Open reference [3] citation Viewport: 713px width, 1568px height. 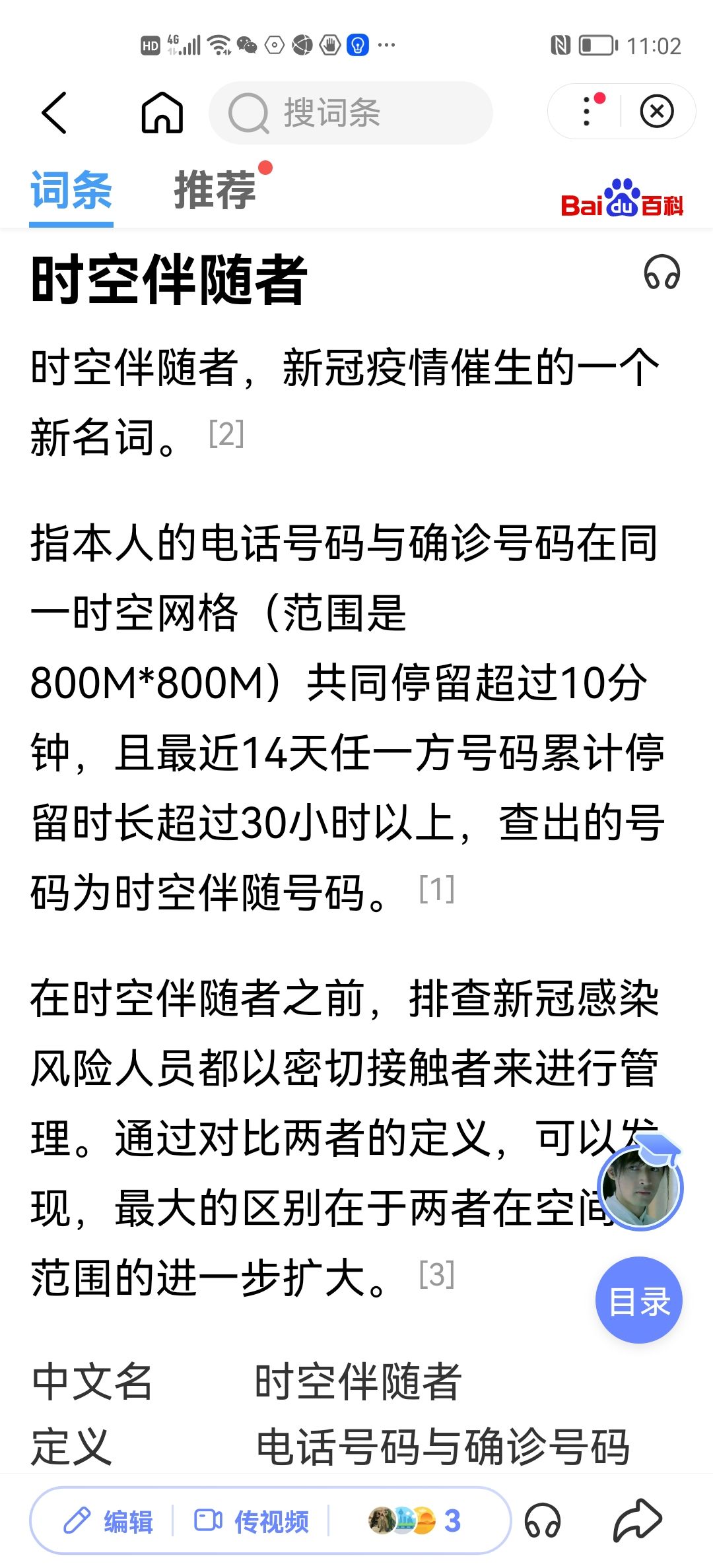[437, 1274]
